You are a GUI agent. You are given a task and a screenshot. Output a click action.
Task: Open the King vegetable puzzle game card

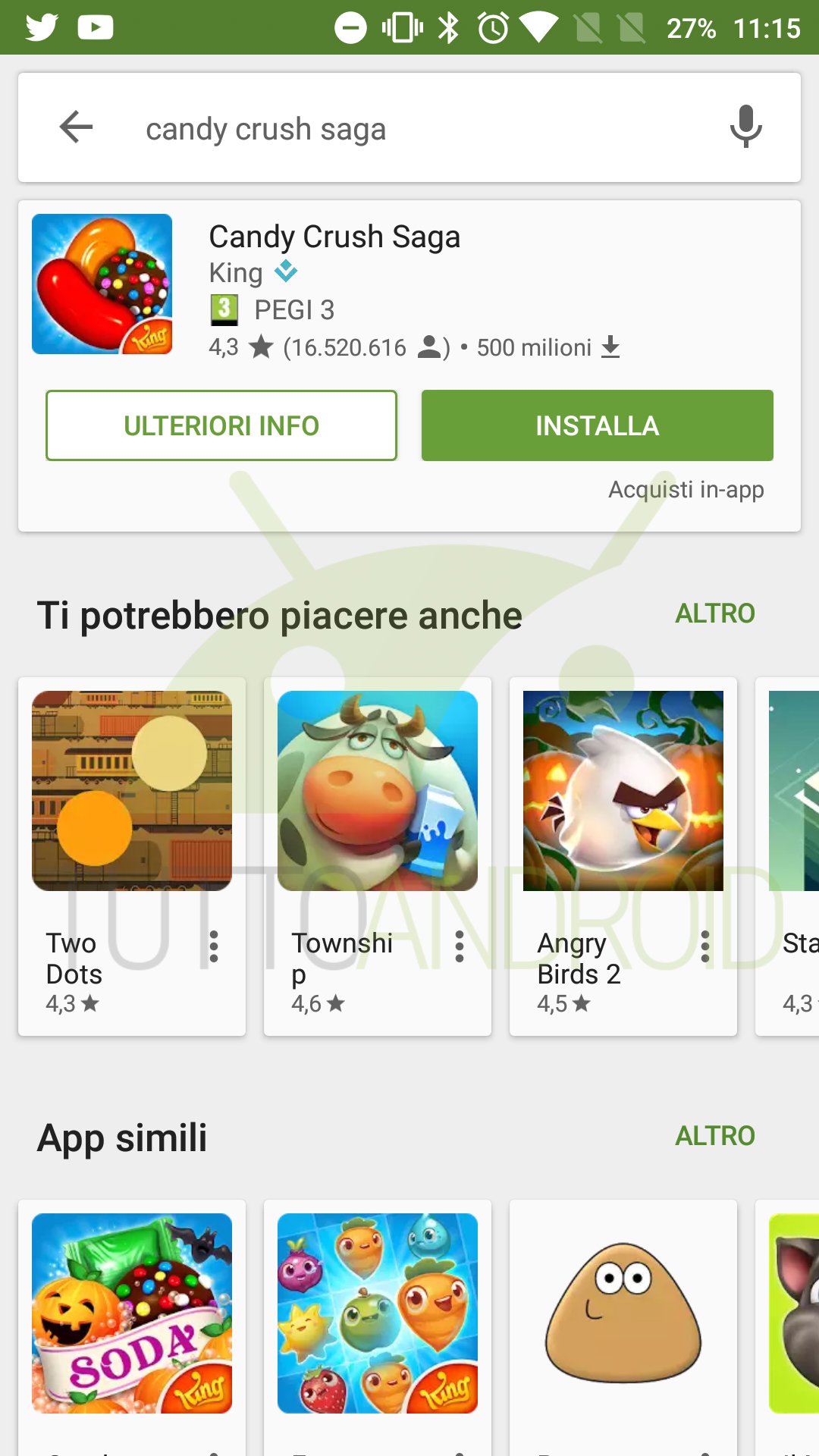coord(378,1328)
